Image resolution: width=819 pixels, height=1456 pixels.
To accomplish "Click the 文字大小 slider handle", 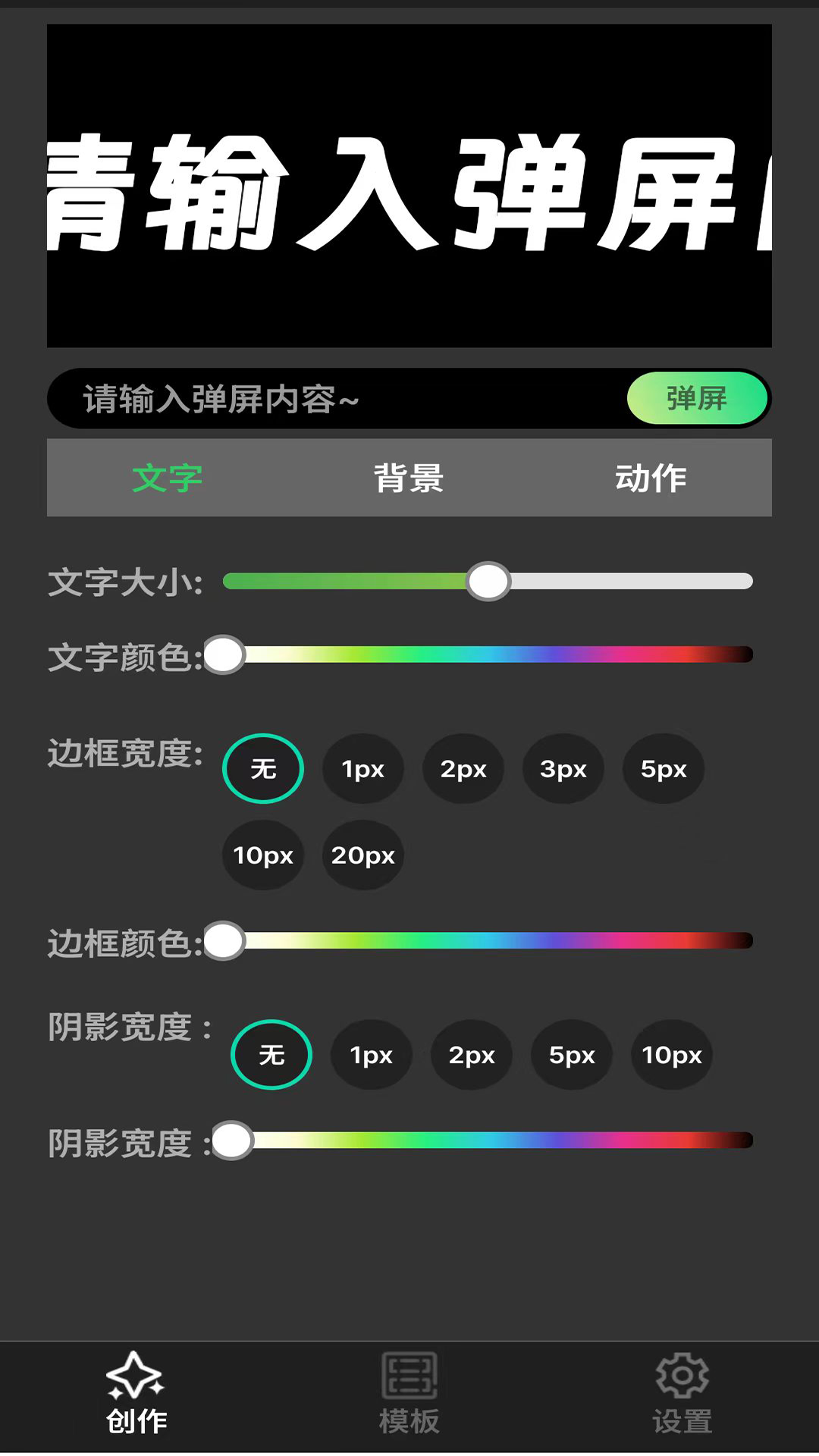I will 488,581.
